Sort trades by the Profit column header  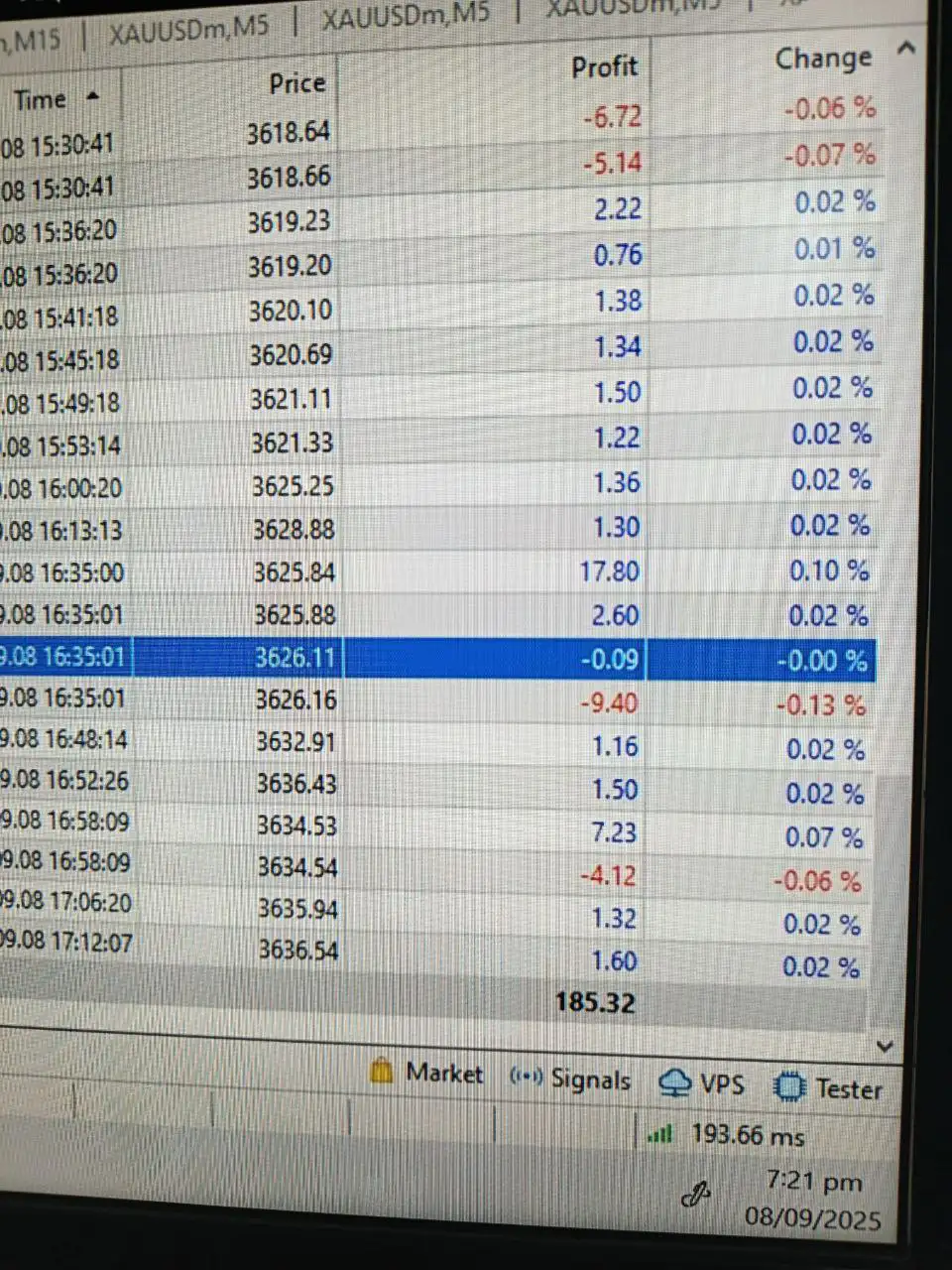coord(603,67)
